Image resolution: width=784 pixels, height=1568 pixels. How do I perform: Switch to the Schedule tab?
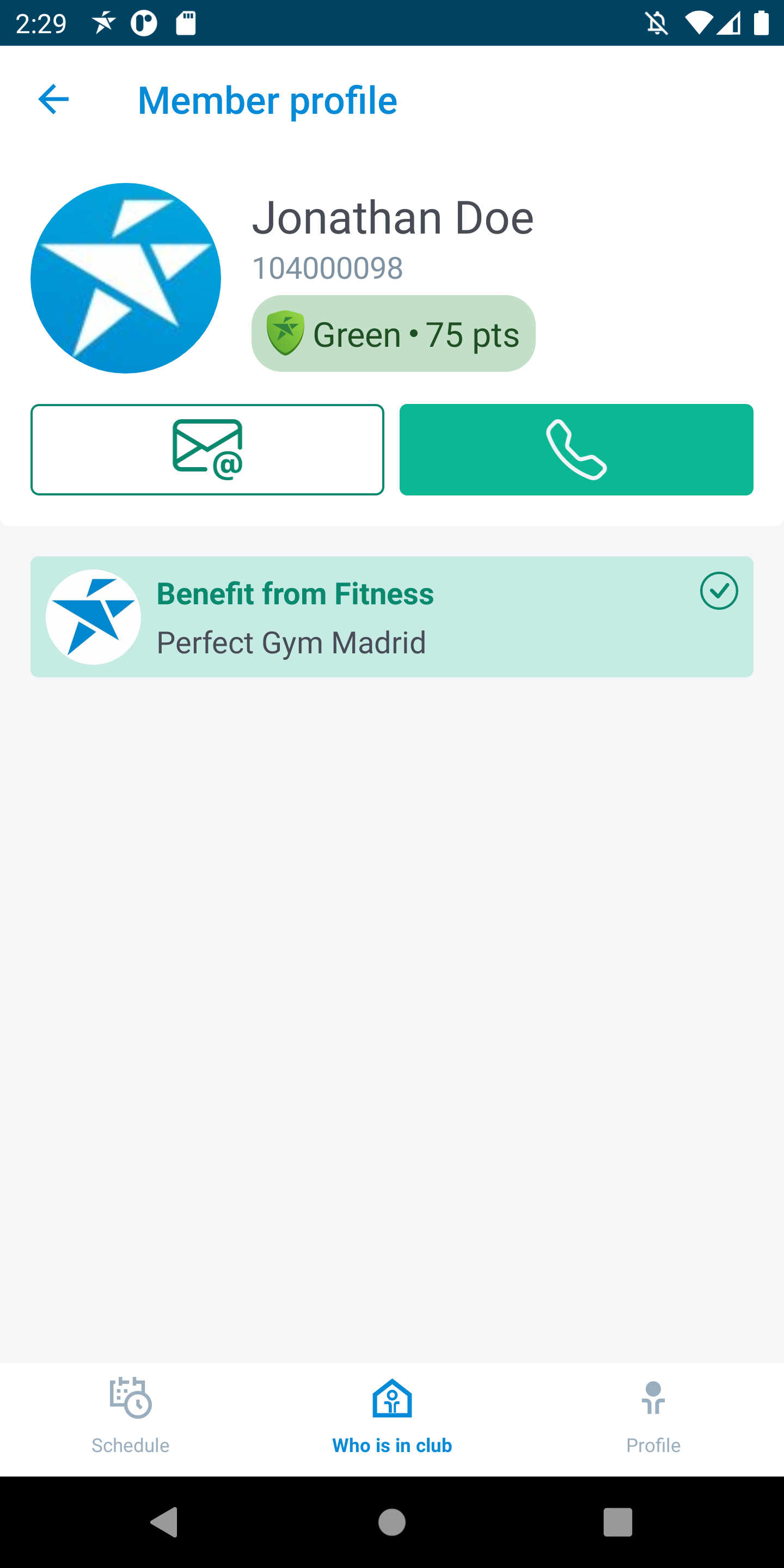(x=130, y=1417)
